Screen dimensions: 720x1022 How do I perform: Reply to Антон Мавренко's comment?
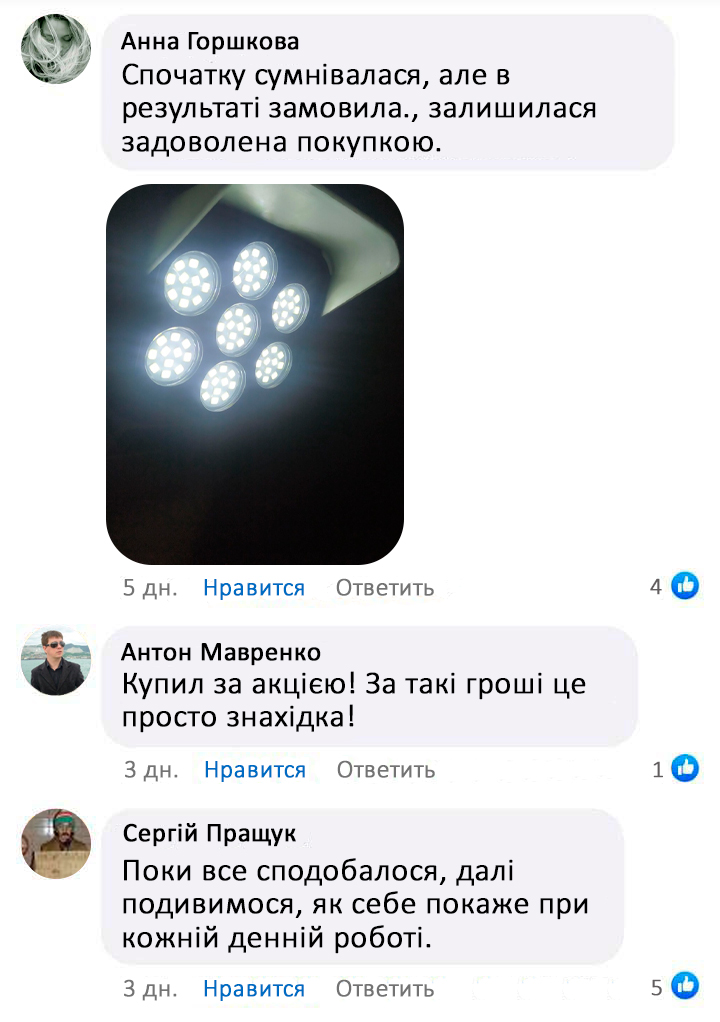tap(385, 769)
